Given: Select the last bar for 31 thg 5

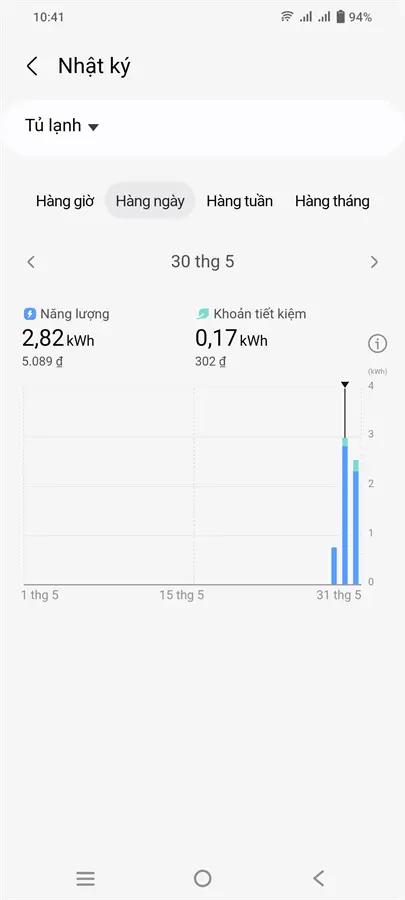Looking at the screenshot, I should [356, 522].
